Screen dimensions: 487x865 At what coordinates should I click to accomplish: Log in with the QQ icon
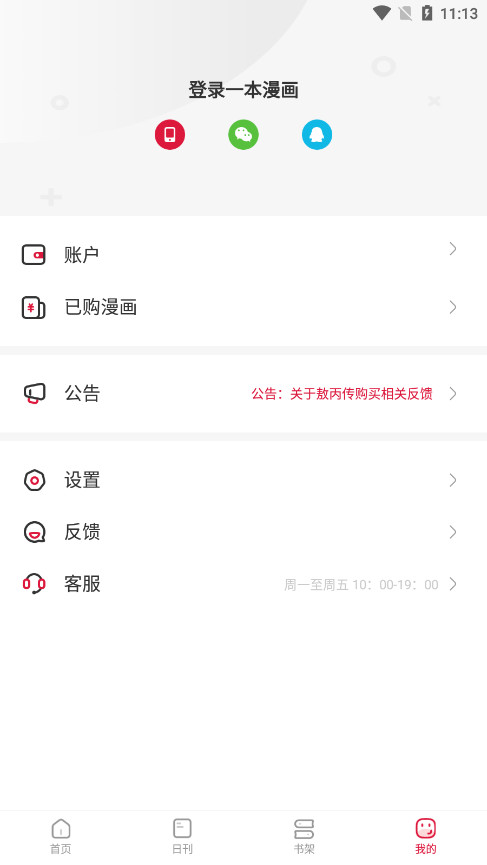click(317, 135)
